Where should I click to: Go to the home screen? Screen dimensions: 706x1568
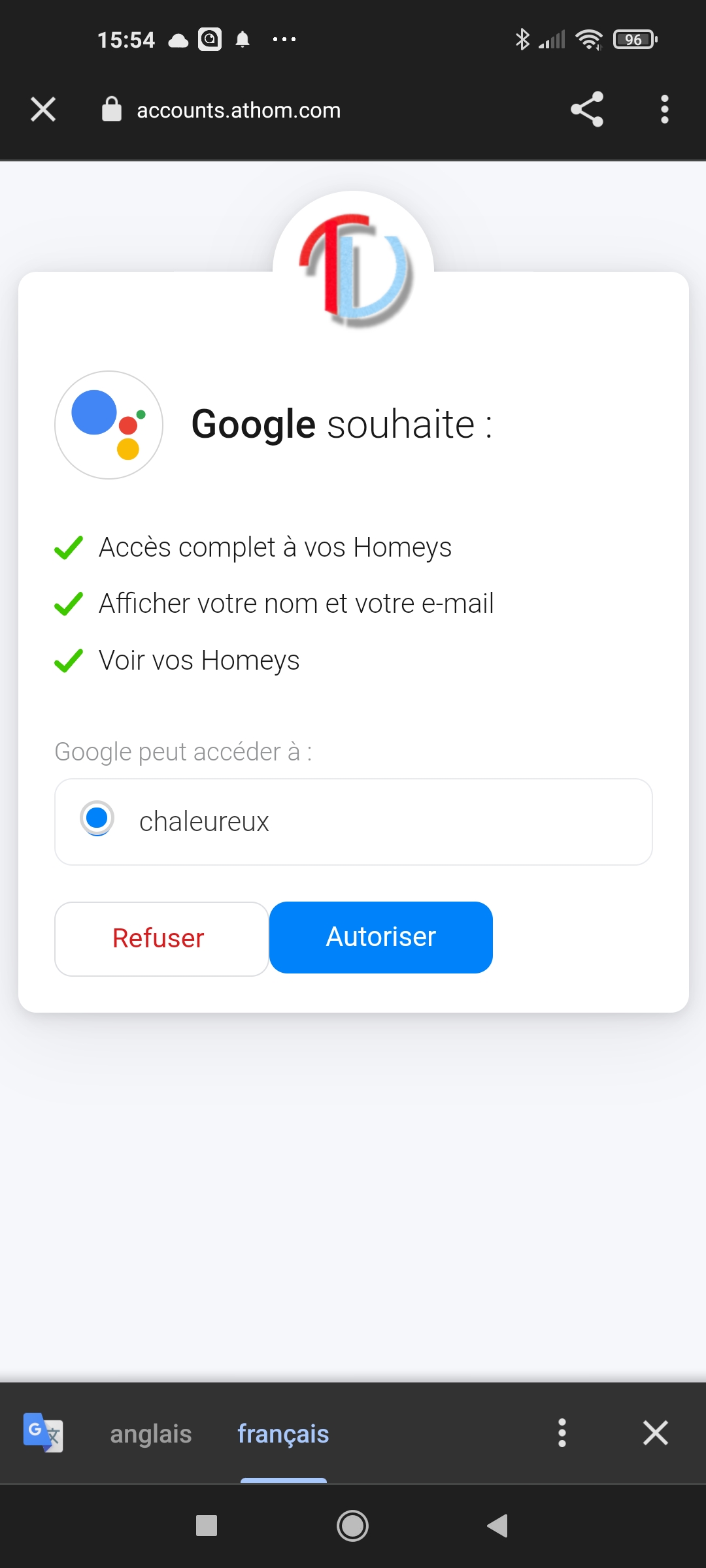click(x=352, y=1526)
